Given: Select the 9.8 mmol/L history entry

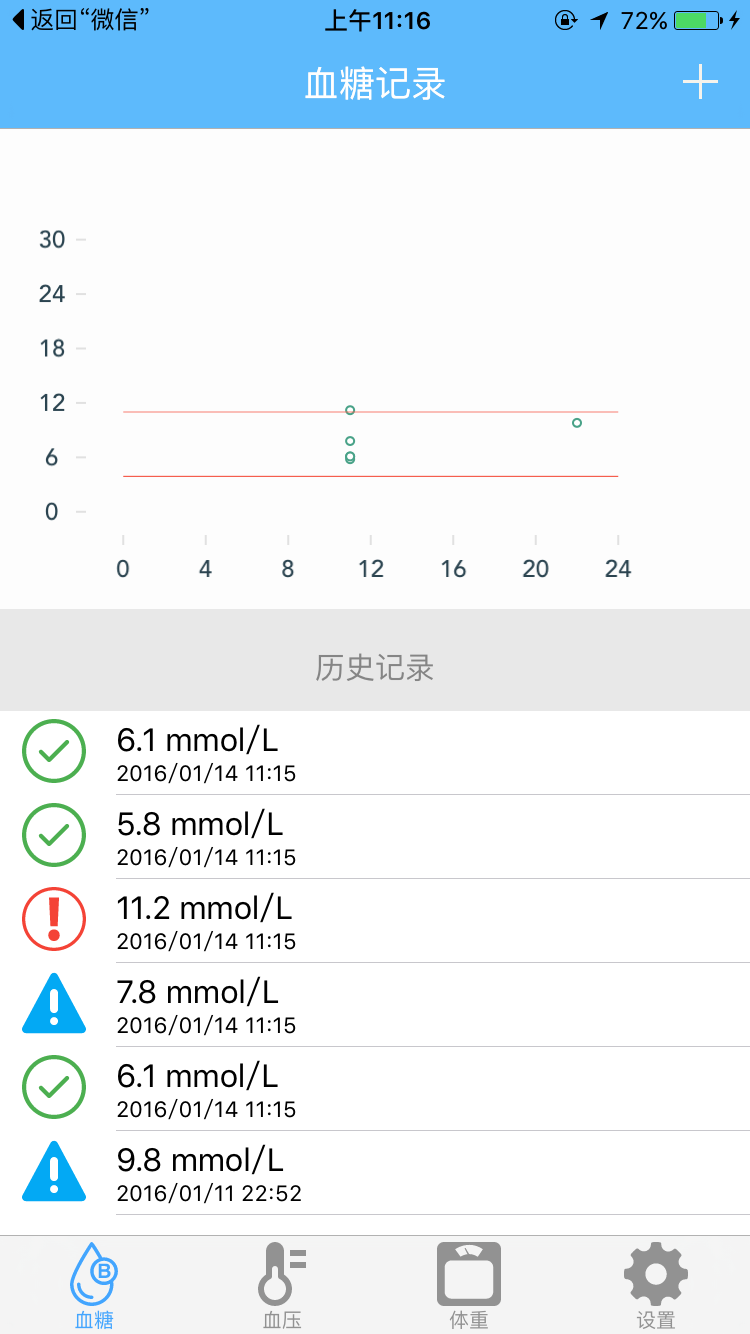Looking at the screenshot, I should 375,1171.
